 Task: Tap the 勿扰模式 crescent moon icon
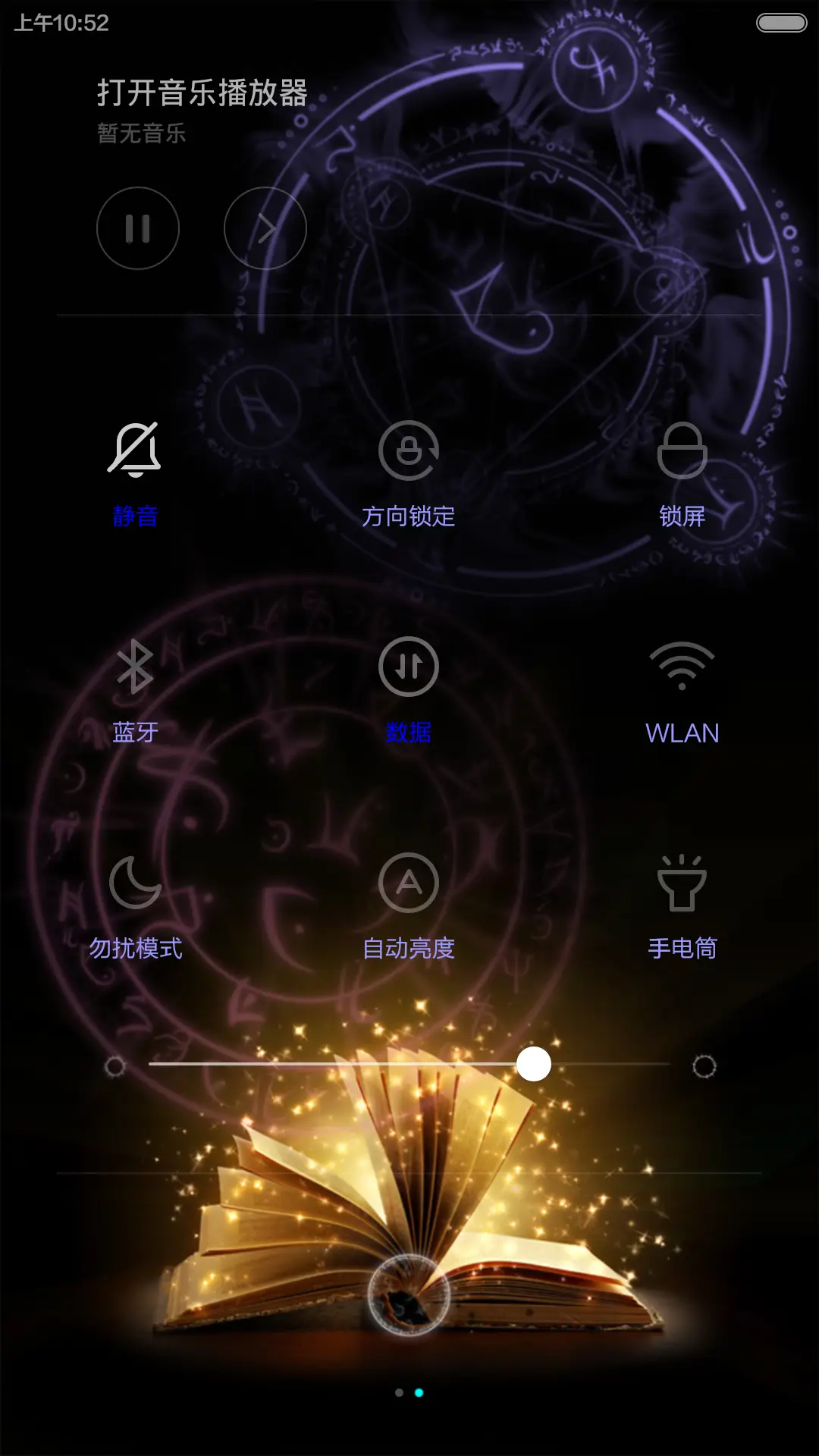click(135, 882)
